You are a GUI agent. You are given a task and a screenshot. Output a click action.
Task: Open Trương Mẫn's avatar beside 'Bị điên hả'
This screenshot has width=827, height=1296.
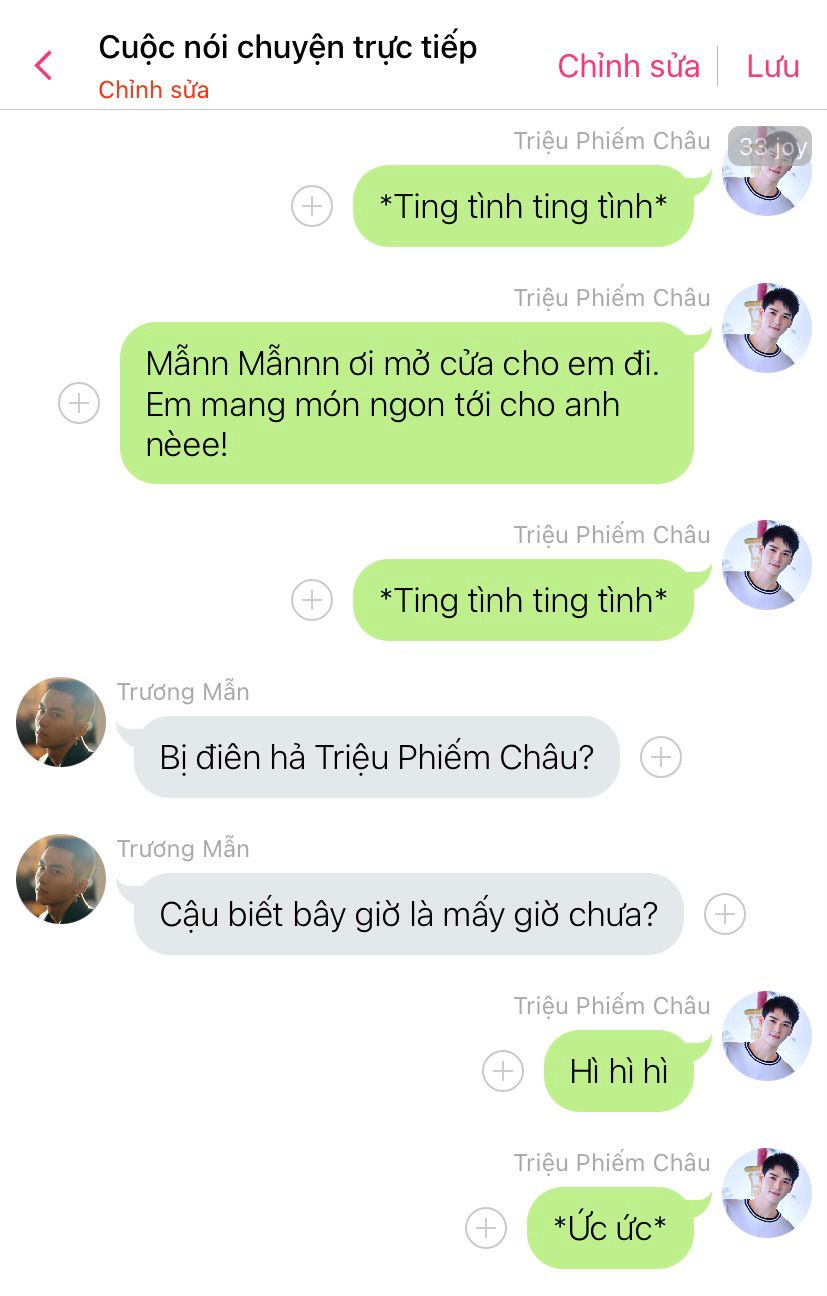click(61, 722)
